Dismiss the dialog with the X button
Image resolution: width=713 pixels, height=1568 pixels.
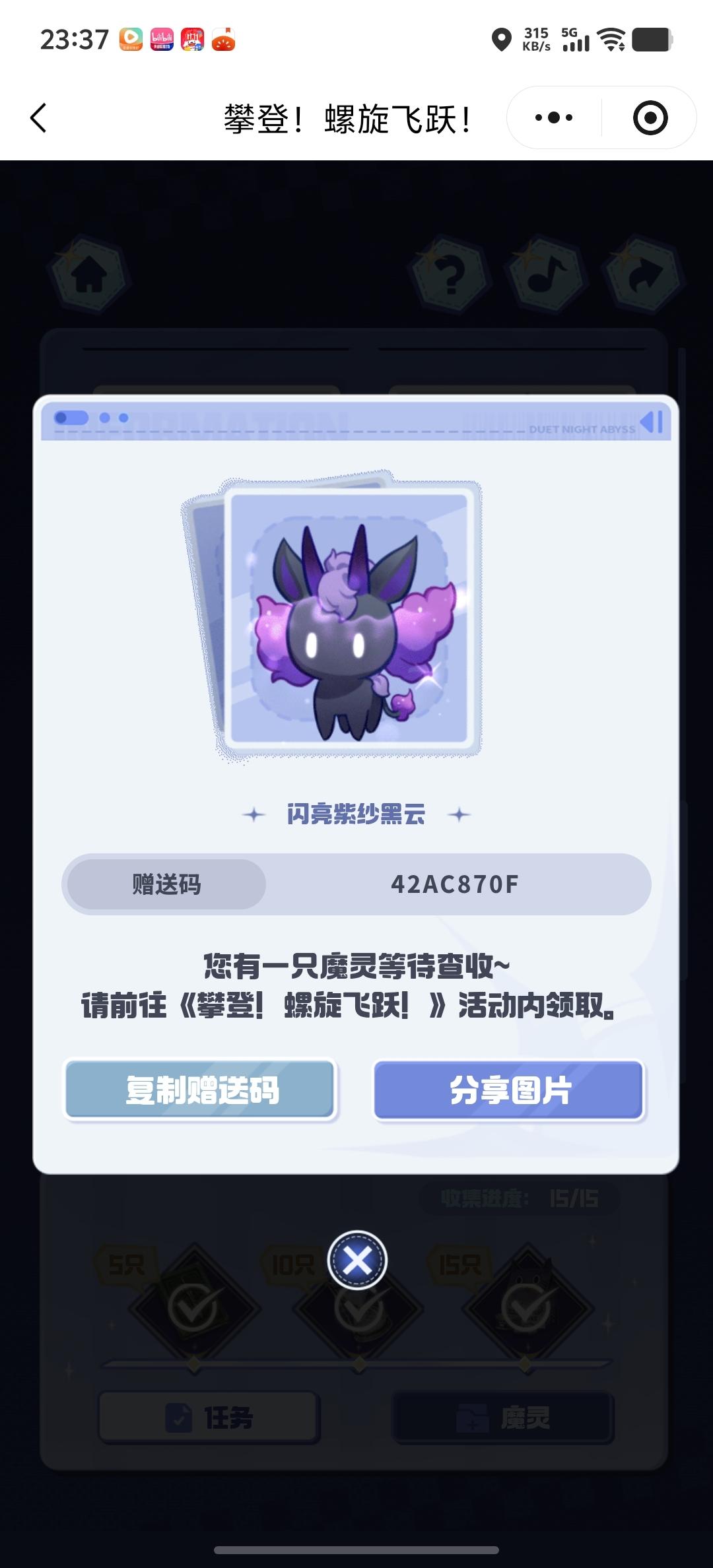(357, 1260)
